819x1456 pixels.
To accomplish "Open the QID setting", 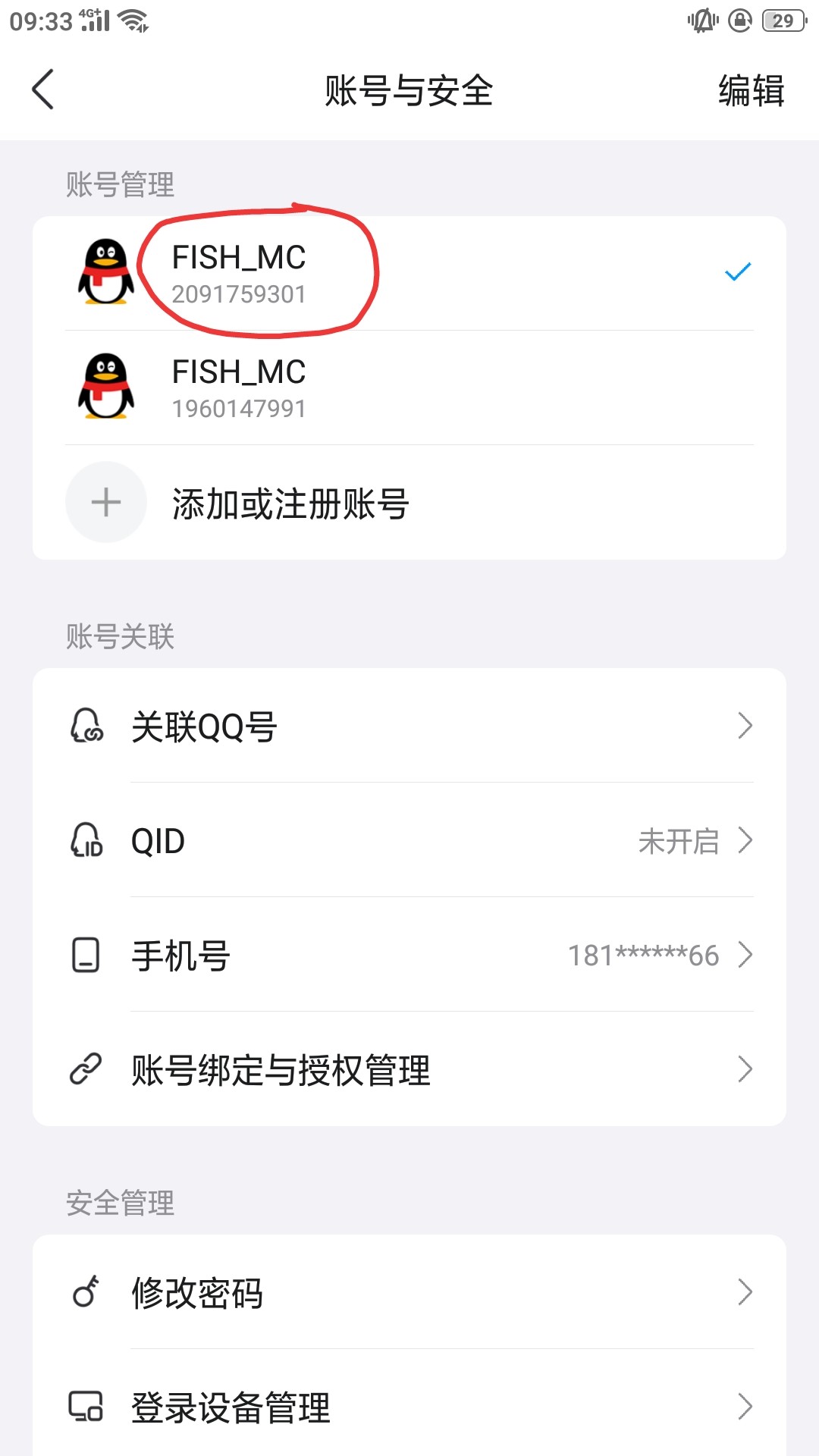I will pyautogui.click(x=409, y=840).
